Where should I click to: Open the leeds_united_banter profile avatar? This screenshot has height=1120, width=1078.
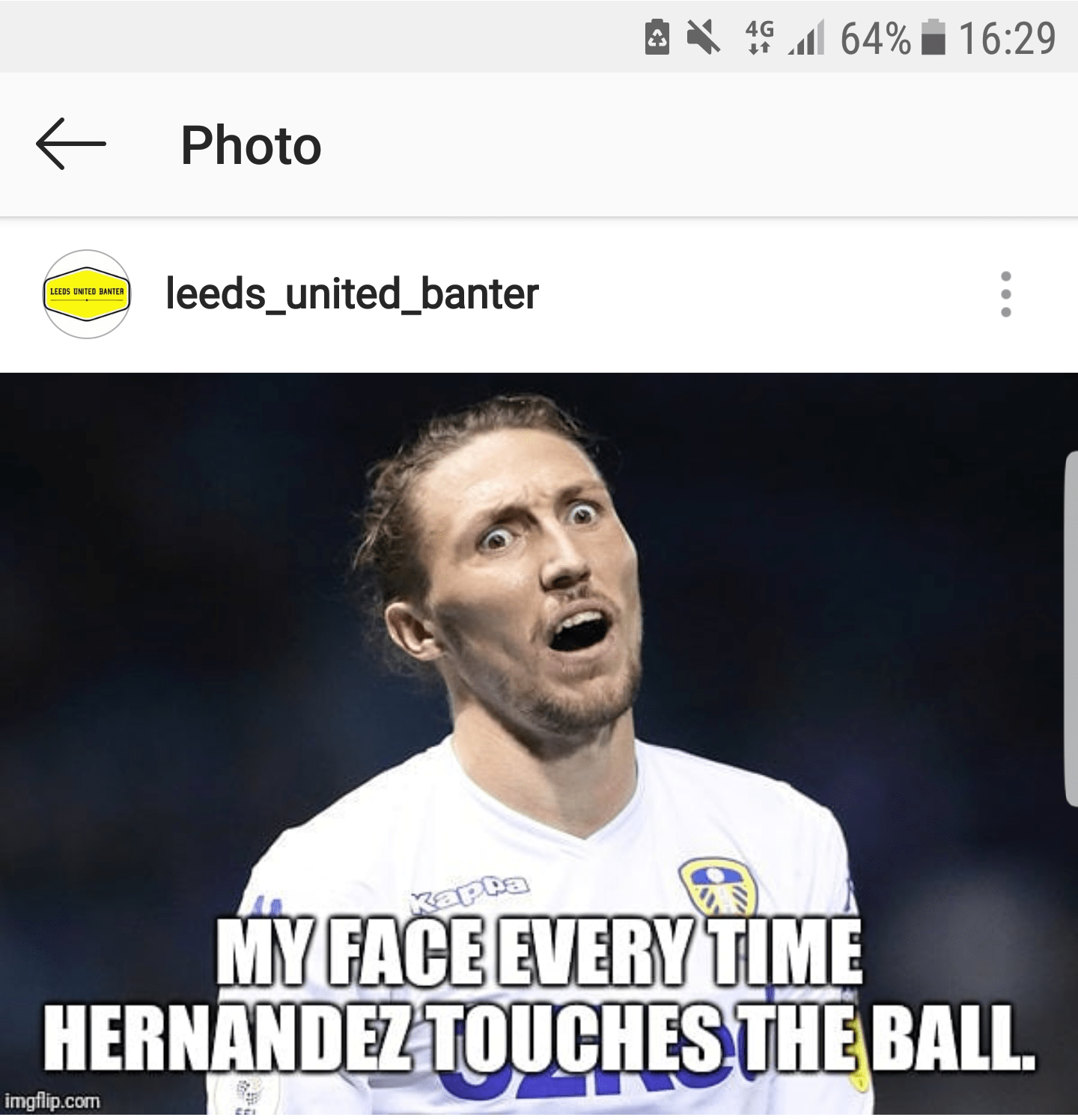pos(87,294)
